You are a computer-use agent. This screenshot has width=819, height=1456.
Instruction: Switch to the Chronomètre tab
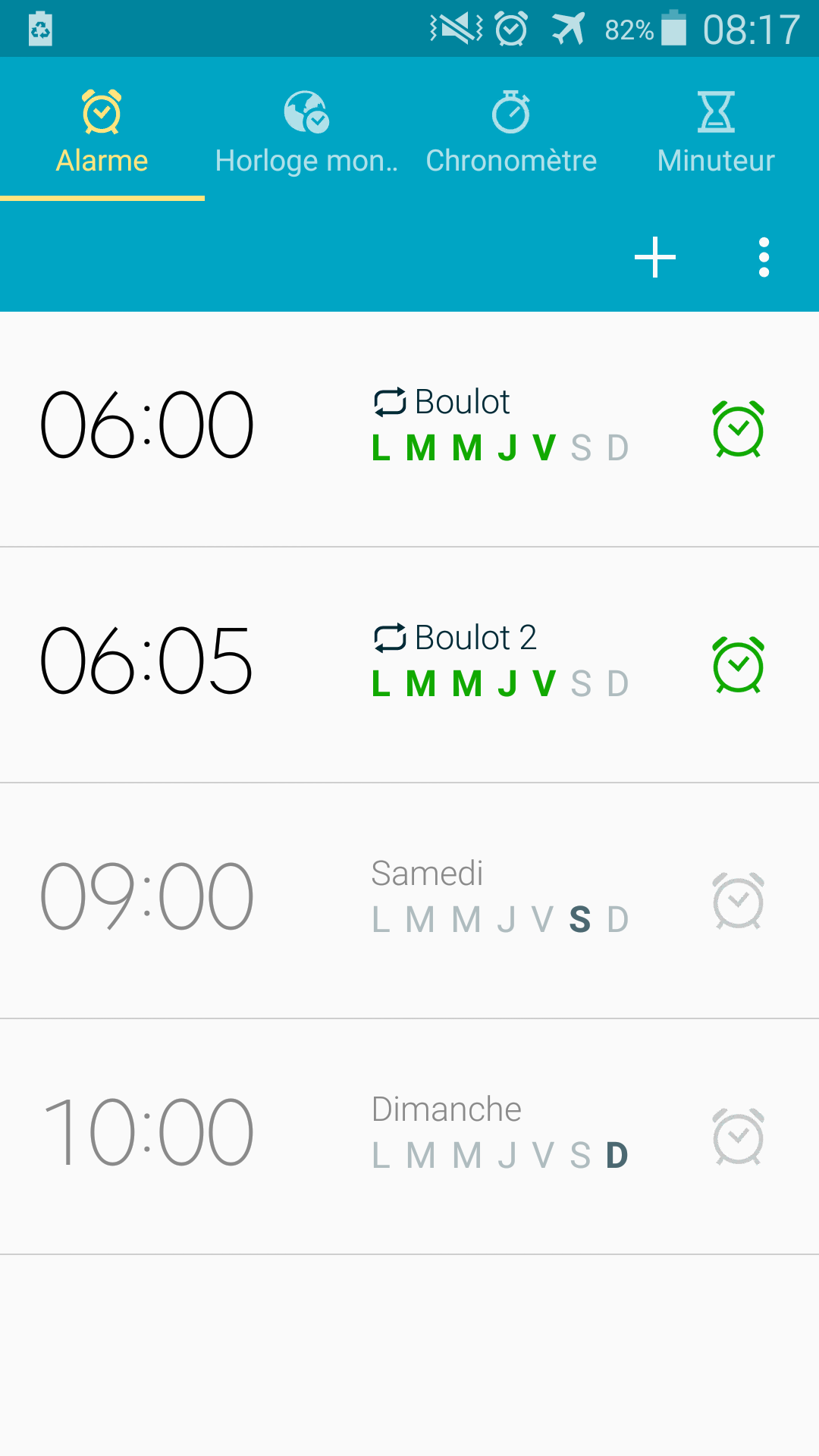511,130
